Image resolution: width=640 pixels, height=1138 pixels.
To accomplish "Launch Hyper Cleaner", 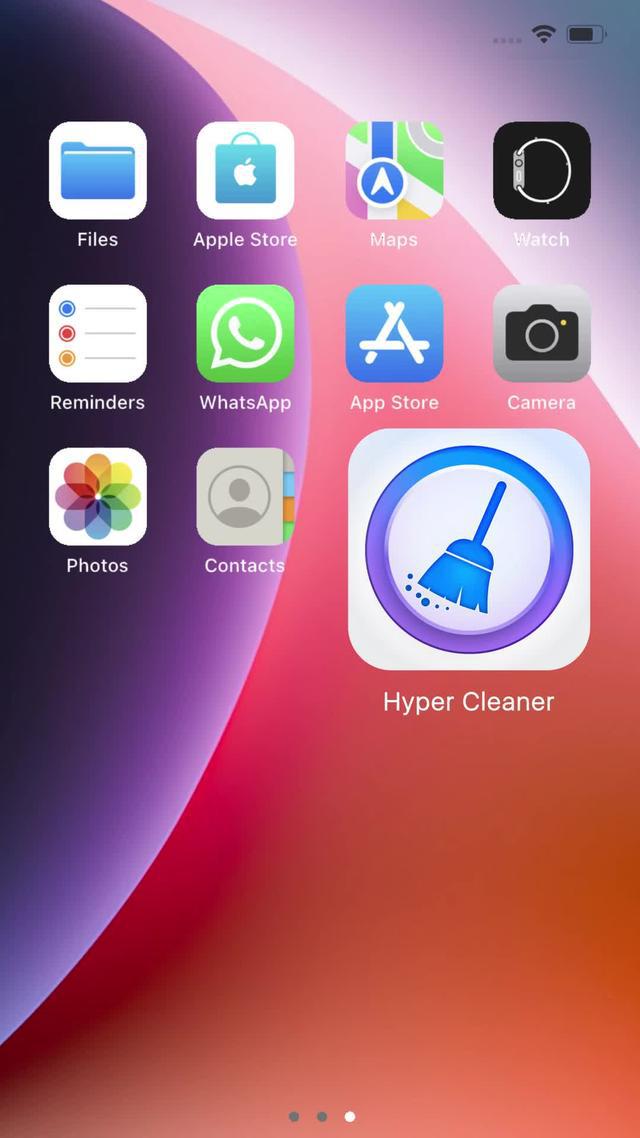I will click(x=469, y=550).
